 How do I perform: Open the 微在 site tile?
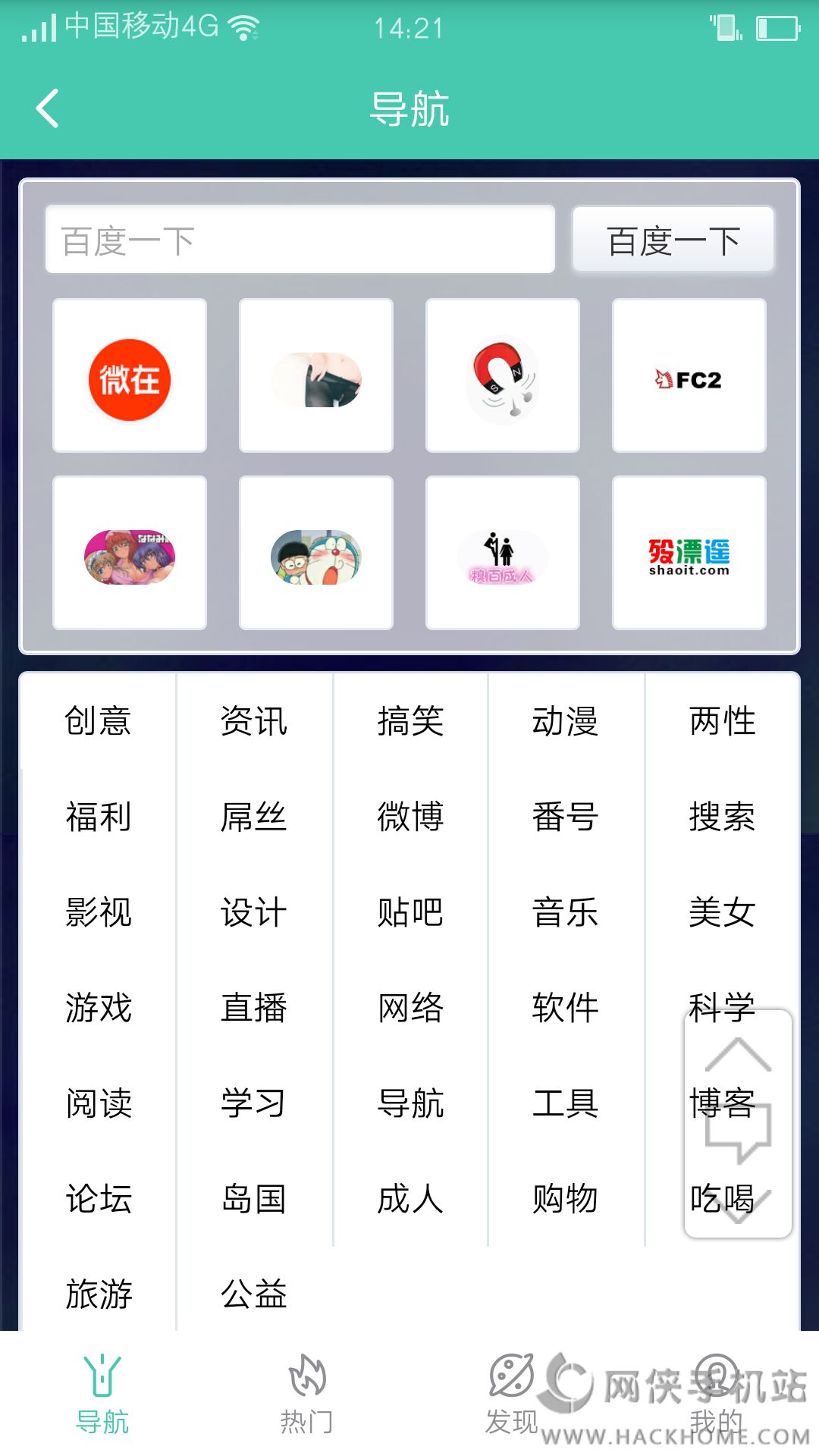130,376
